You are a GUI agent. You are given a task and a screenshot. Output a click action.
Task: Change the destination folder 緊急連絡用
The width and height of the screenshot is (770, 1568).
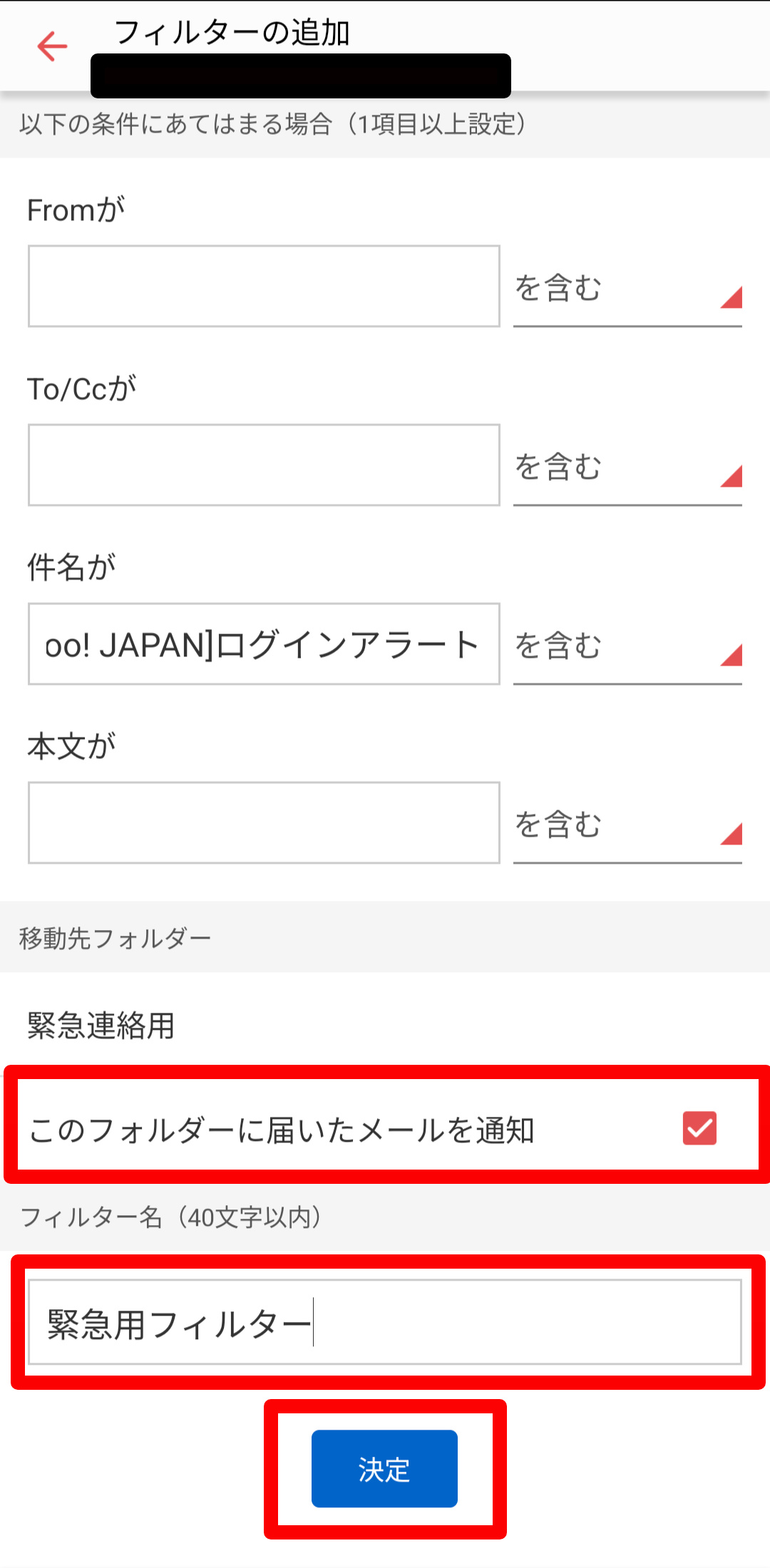(385, 1026)
